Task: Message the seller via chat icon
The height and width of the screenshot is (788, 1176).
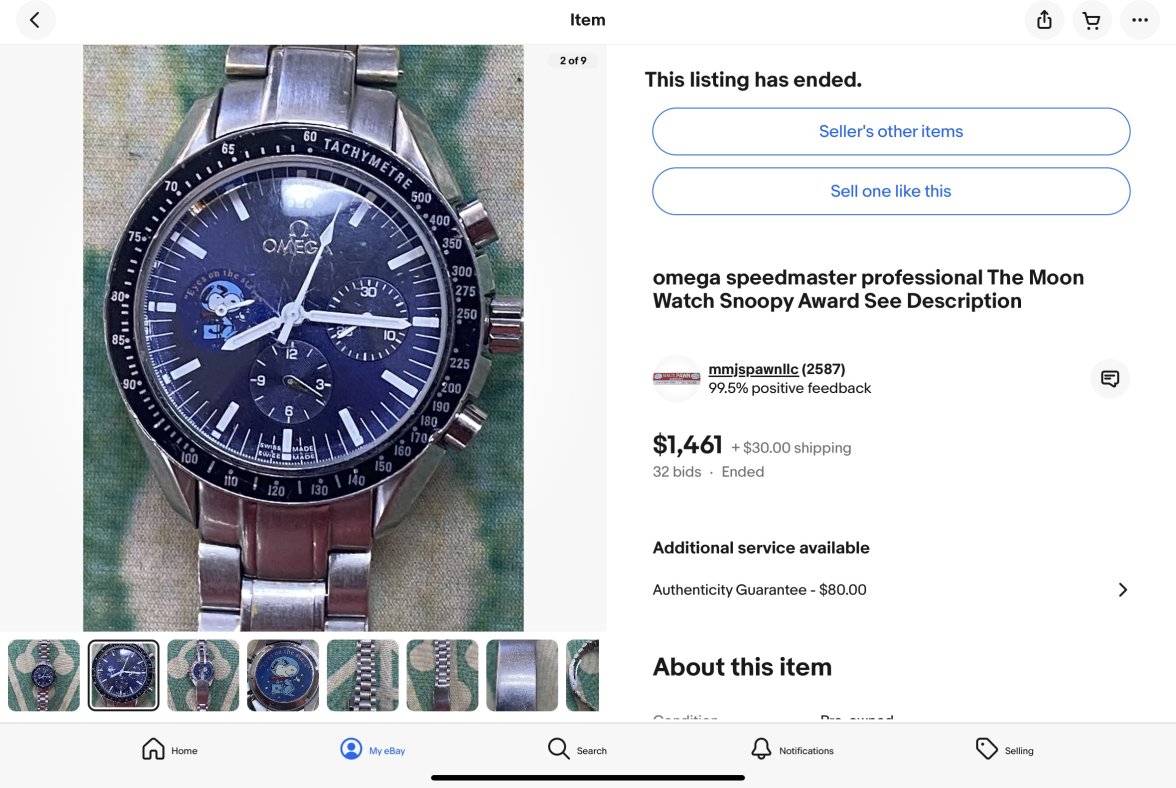Action: click(x=1109, y=379)
